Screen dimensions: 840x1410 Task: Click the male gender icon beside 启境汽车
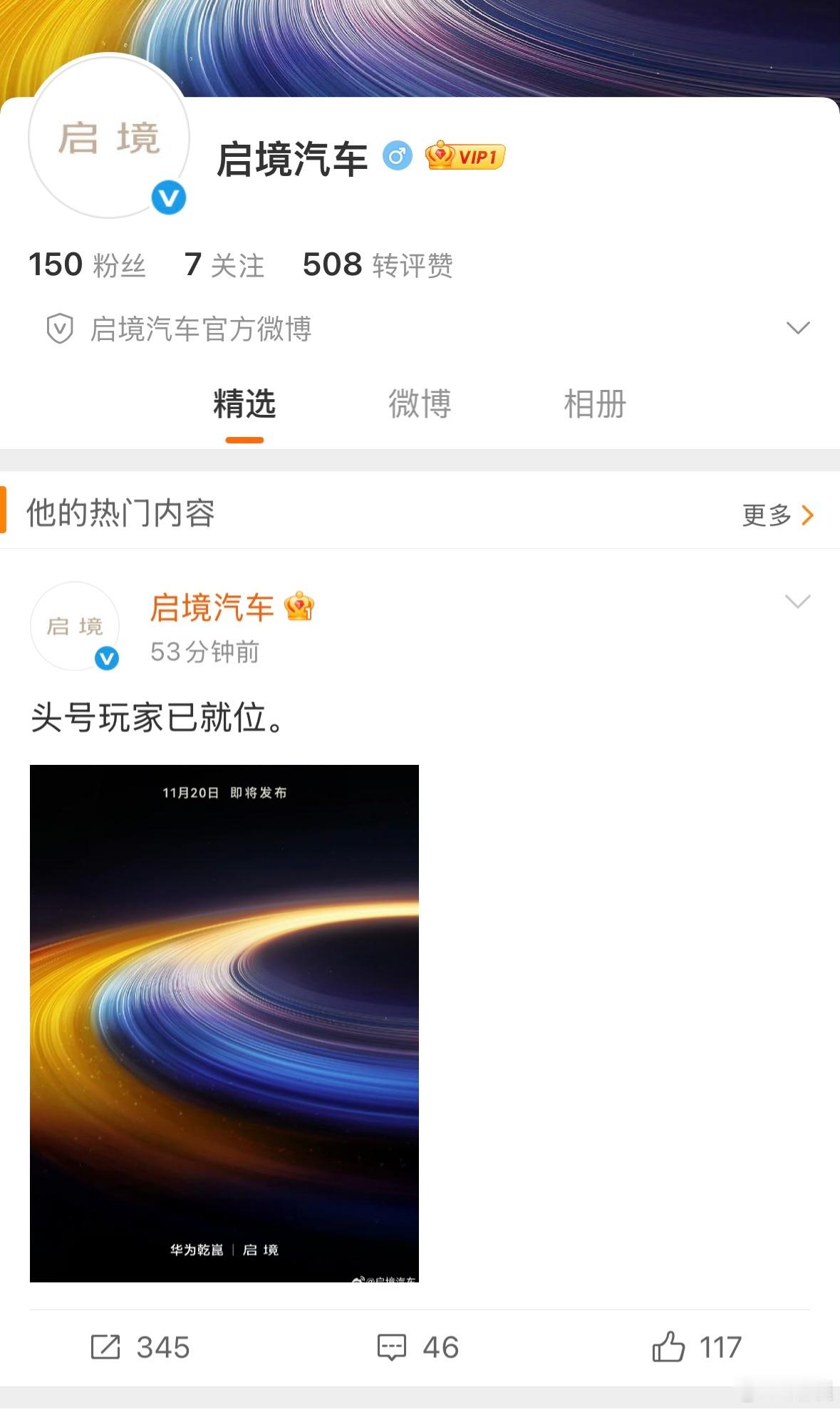(397, 153)
